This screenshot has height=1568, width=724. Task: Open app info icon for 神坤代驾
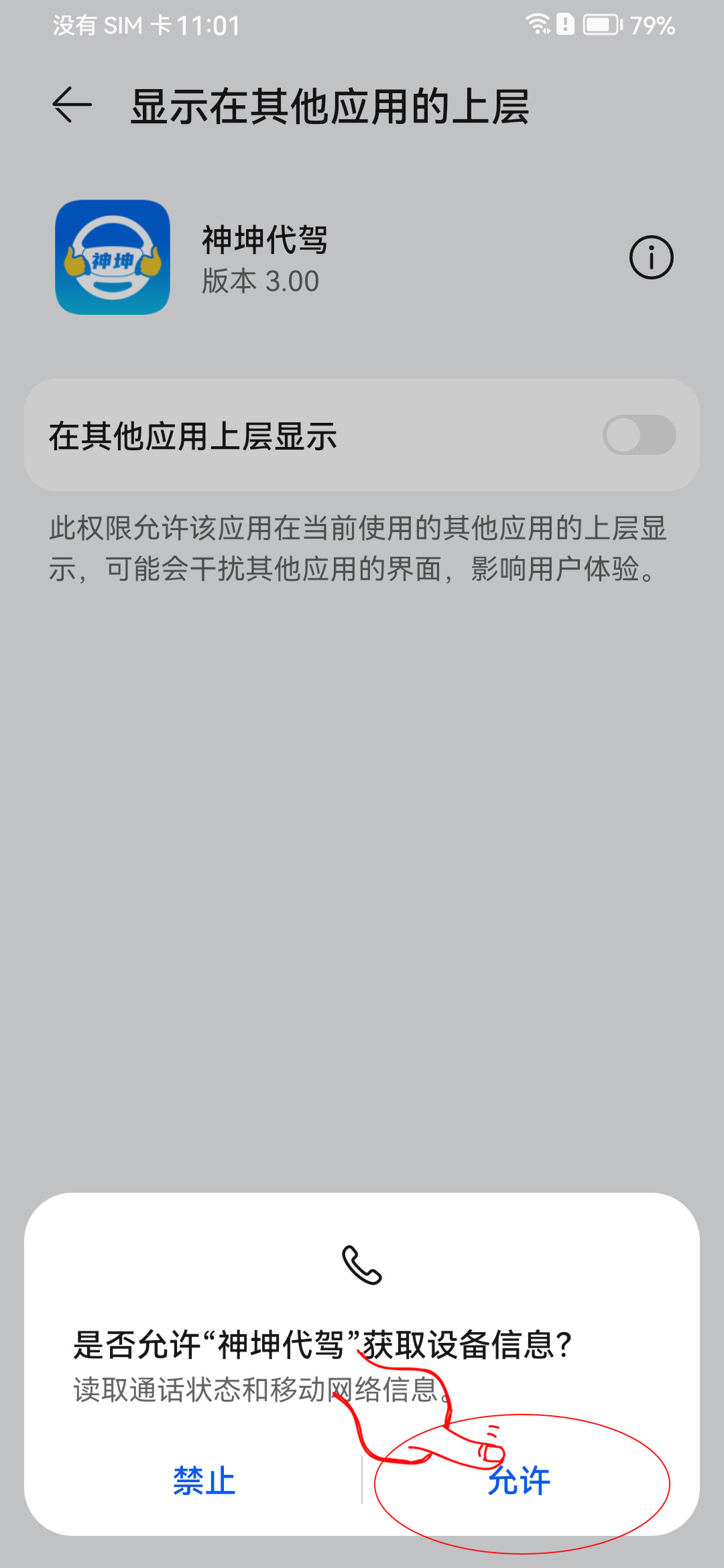click(651, 257)
